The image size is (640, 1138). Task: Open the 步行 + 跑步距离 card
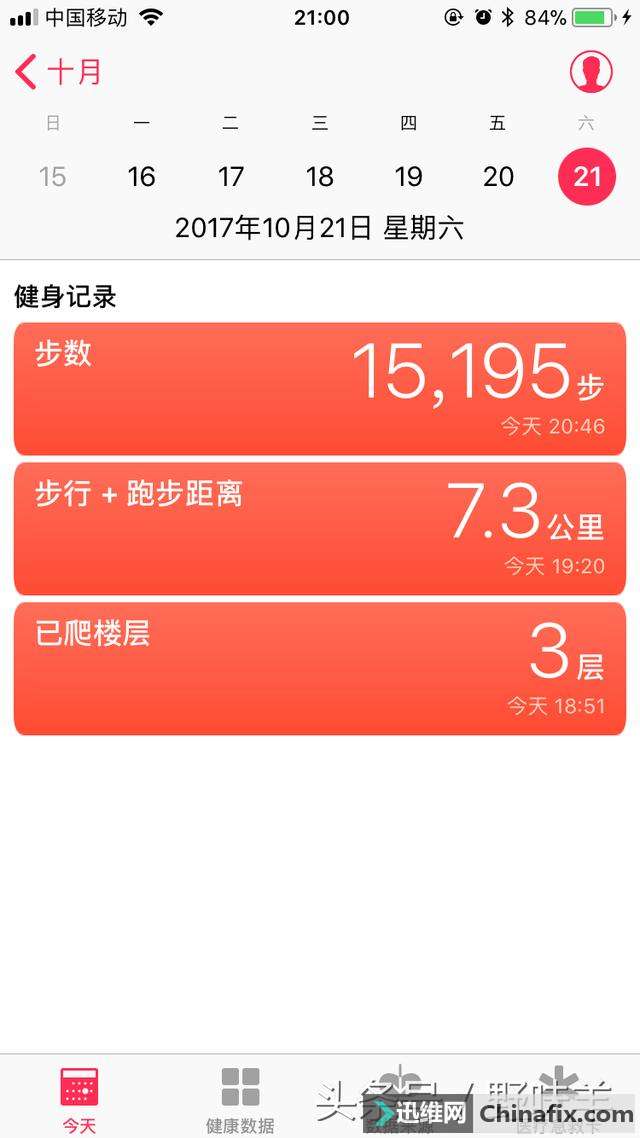[320, 528]
